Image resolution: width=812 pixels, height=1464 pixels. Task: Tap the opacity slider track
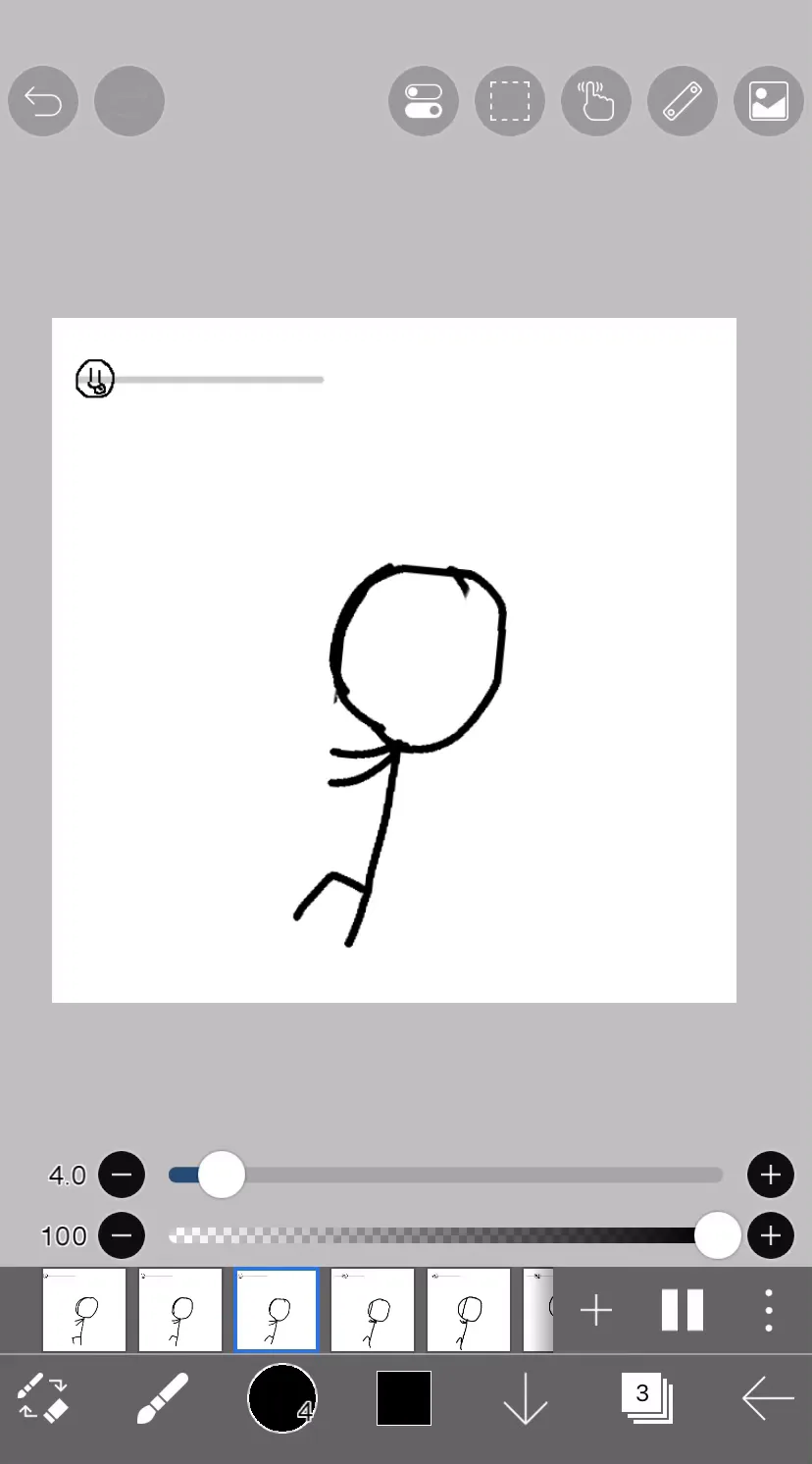tap(441, 1235)
